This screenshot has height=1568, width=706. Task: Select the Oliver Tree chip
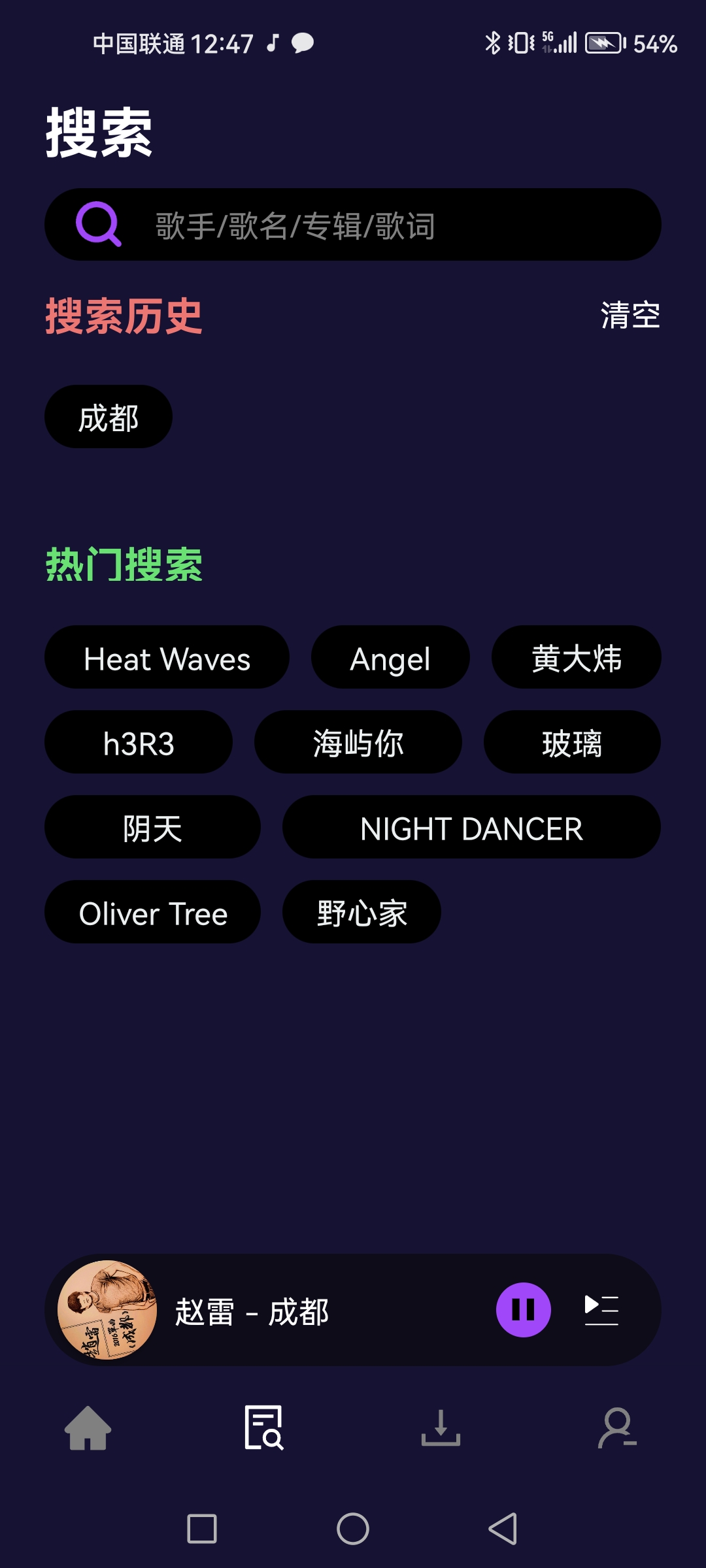coord(152,912)
